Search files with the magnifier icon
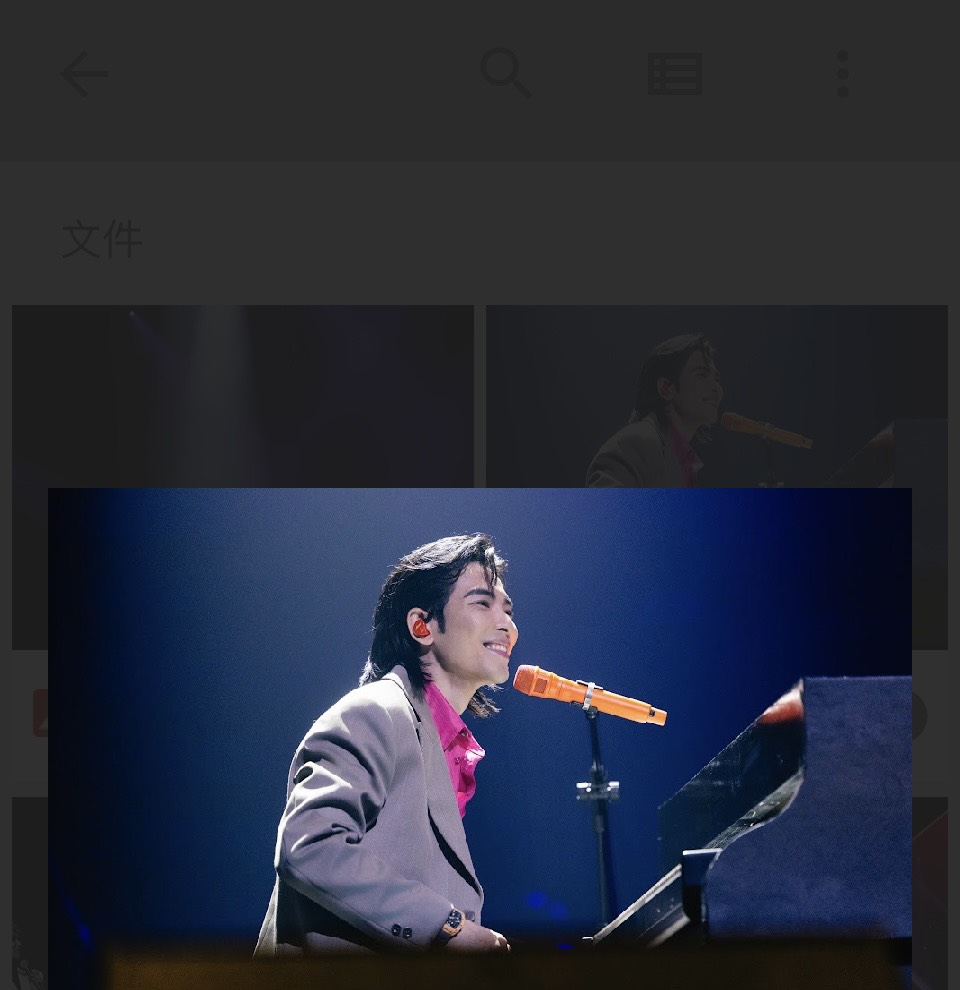 (x=505, y=73)
